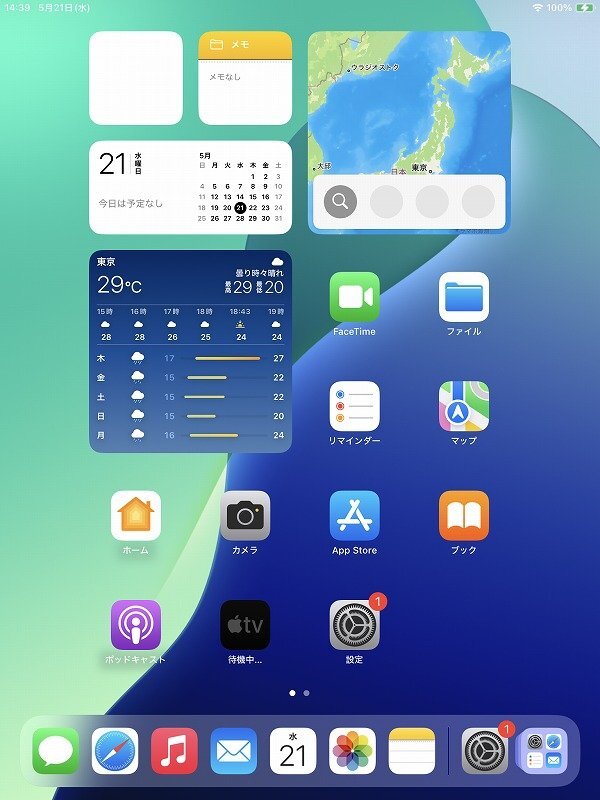Viewport: 600px width, 800px height.
Task: Tap the search button in the map widget
Action: click(340, 201)
